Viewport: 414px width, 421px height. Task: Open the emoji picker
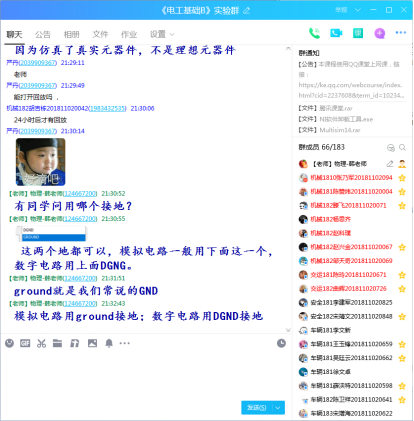pyautogui.click(x=10, y=343)
